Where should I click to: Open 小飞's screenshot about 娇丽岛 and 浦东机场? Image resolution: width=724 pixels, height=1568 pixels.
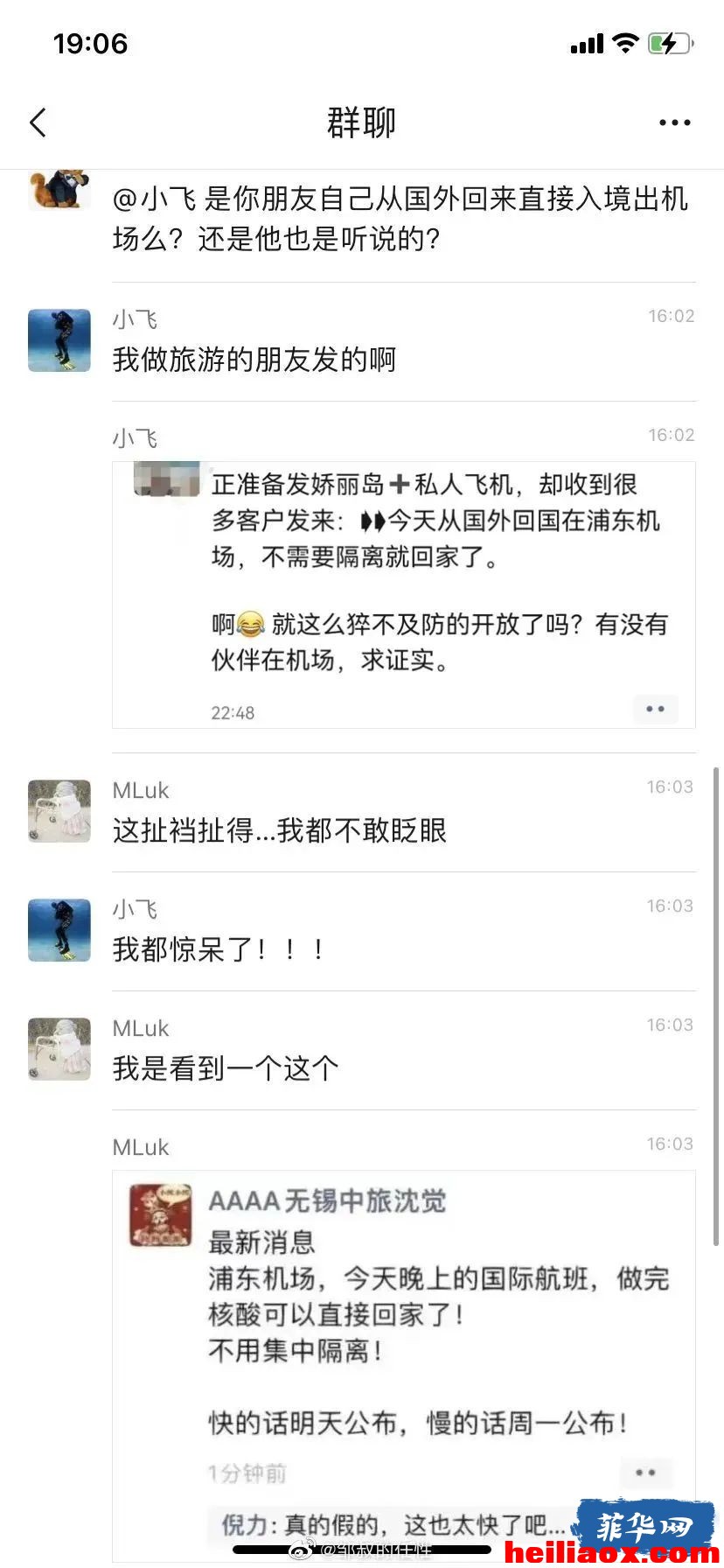pos(404,595)
